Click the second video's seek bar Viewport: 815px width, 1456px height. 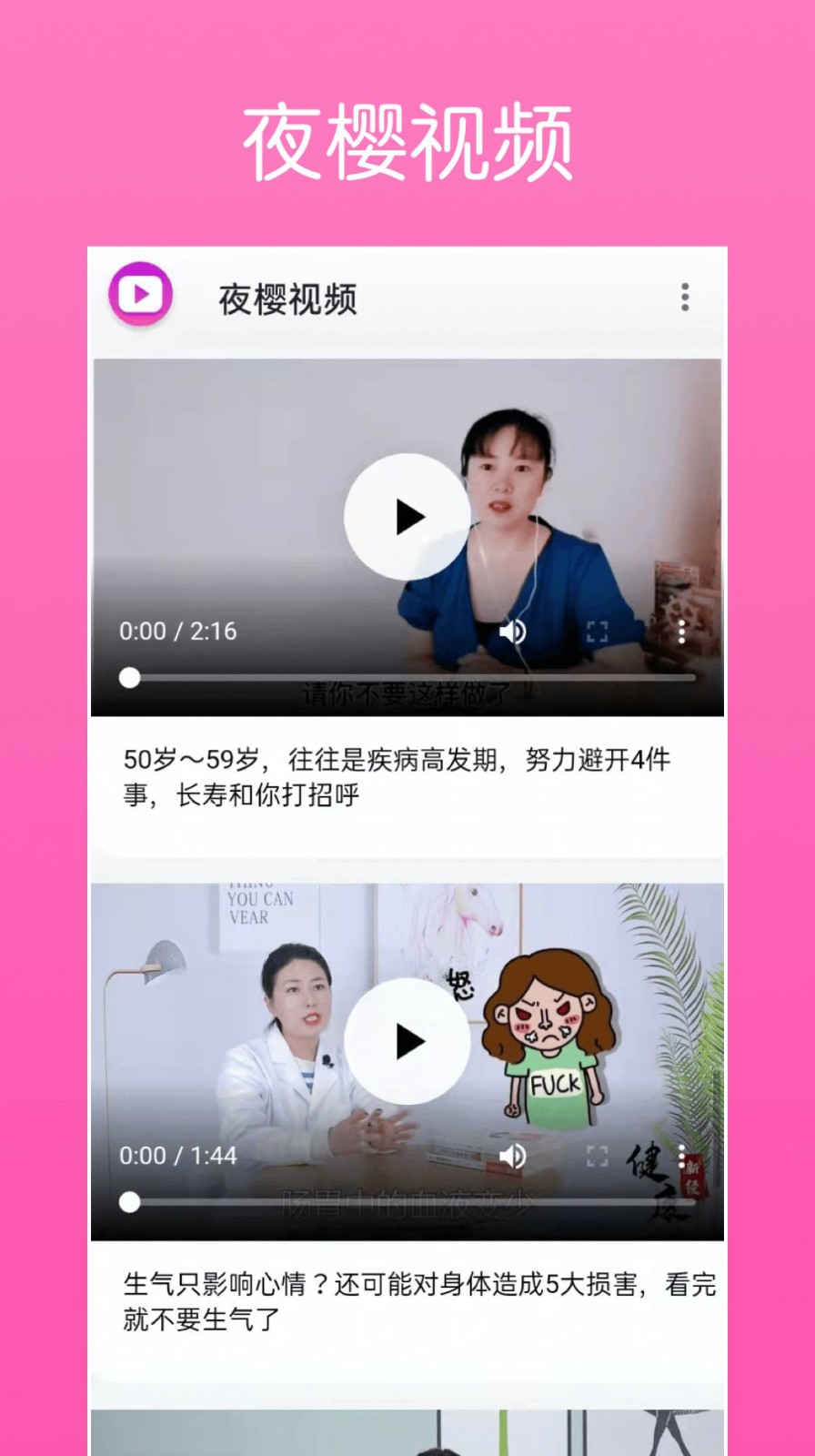[407, 1201]
